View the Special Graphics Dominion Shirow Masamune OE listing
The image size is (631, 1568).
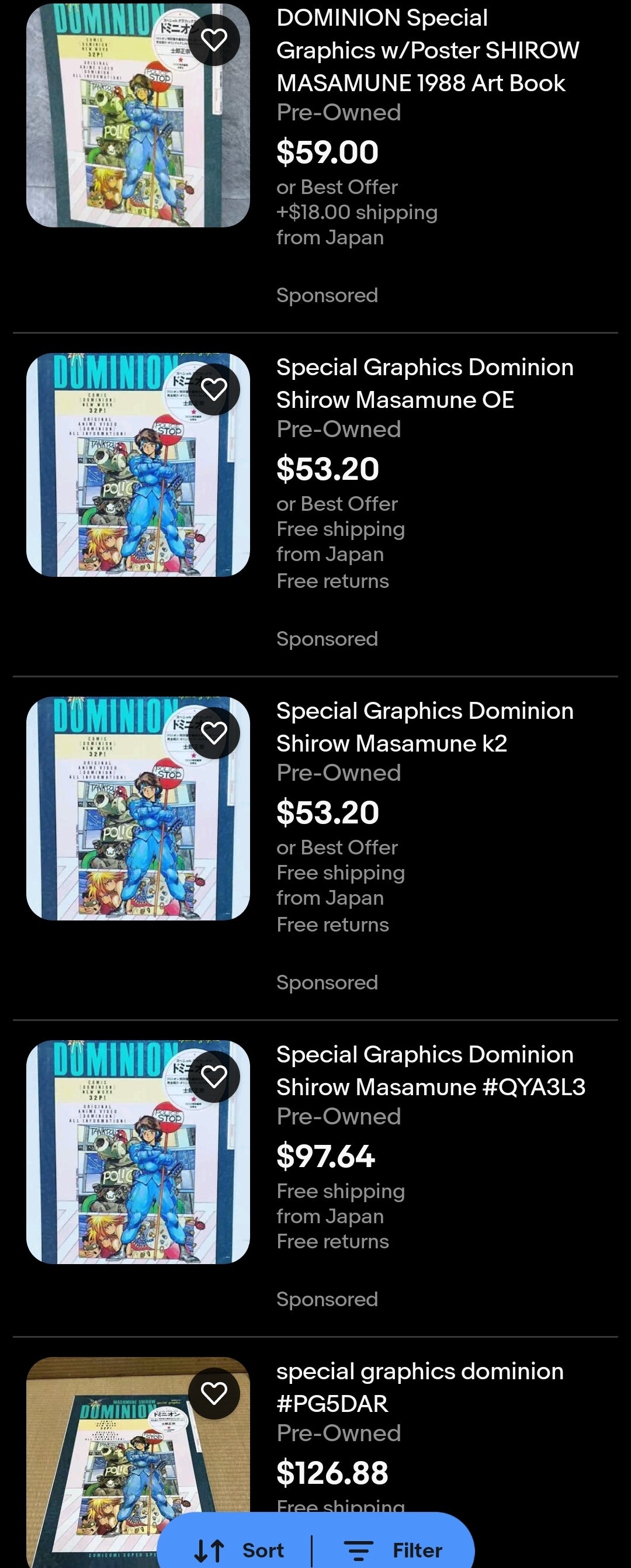click(x=424, y=383)
